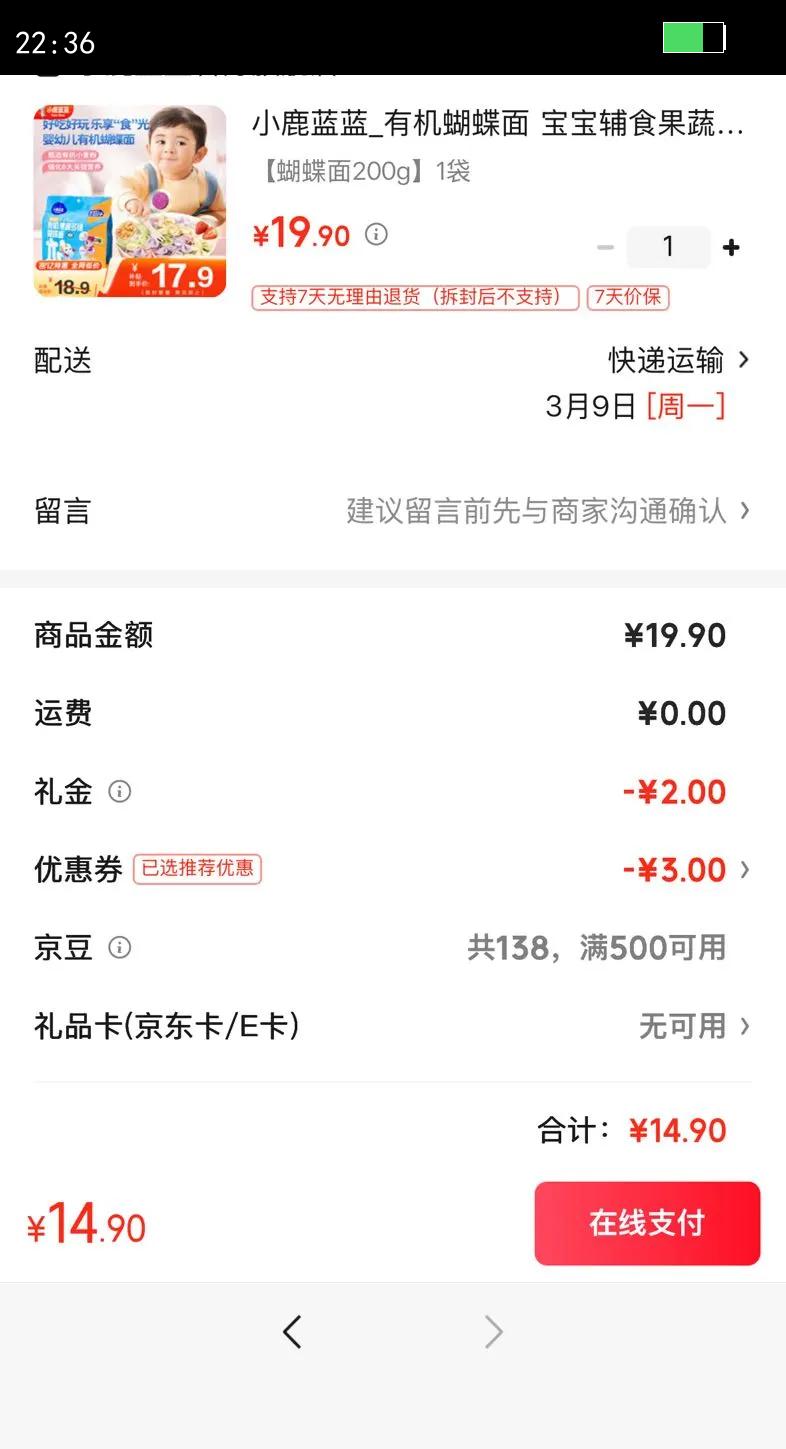Tap the info icon beside ¥19.90 price
The height and width of the screenshot is (1449, 786).
[x=376, y=234]
